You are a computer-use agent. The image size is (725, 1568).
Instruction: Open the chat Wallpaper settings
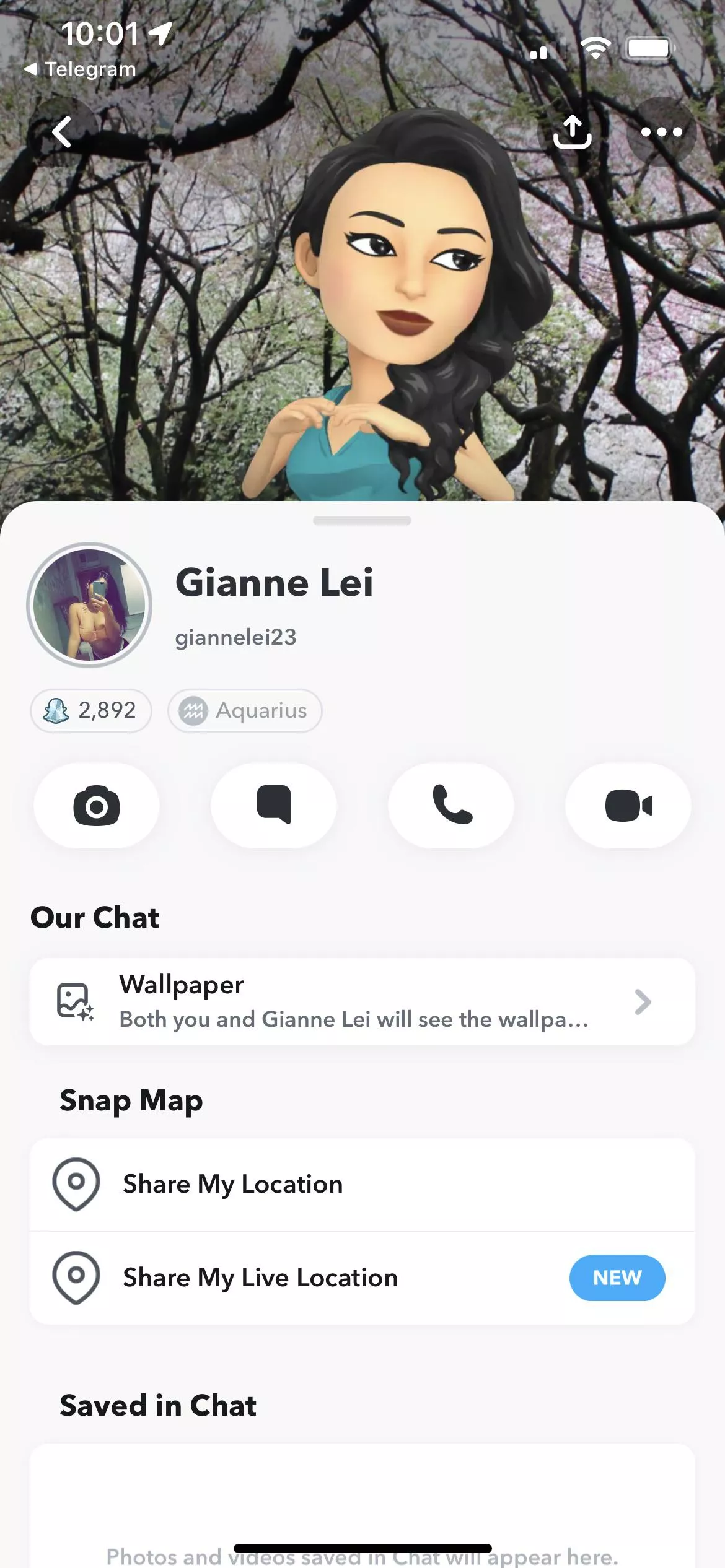coord(362,1001)
